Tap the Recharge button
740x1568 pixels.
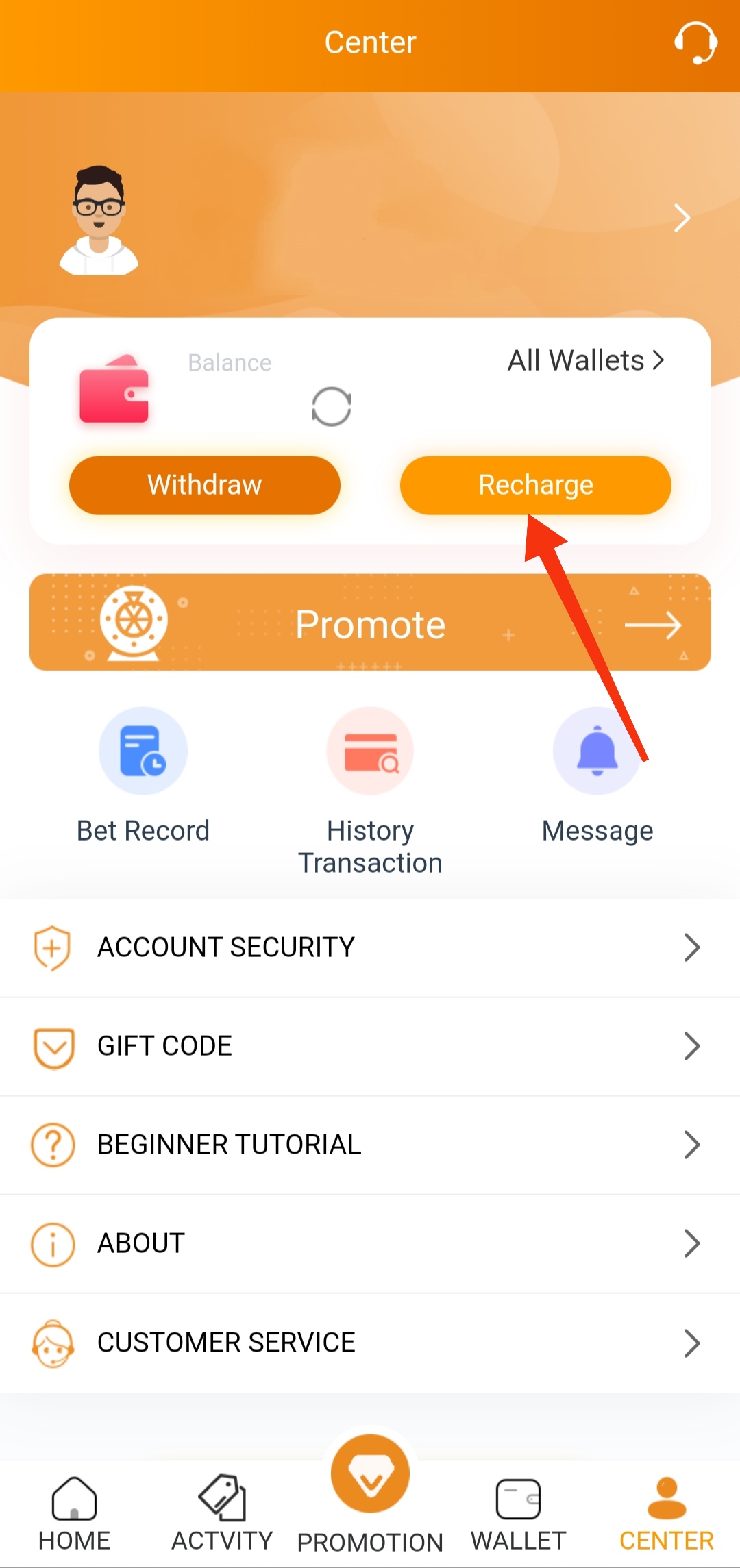click(535, 485)
